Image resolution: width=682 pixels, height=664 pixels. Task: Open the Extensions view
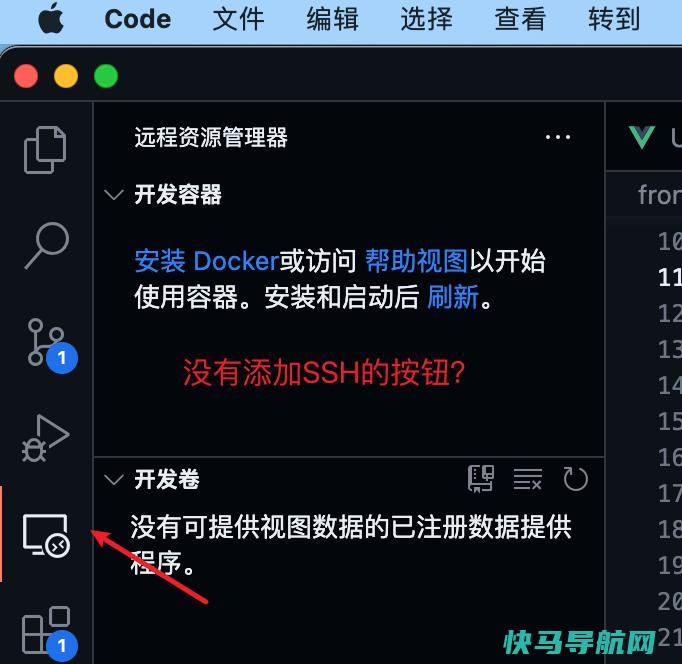point(46,630)
